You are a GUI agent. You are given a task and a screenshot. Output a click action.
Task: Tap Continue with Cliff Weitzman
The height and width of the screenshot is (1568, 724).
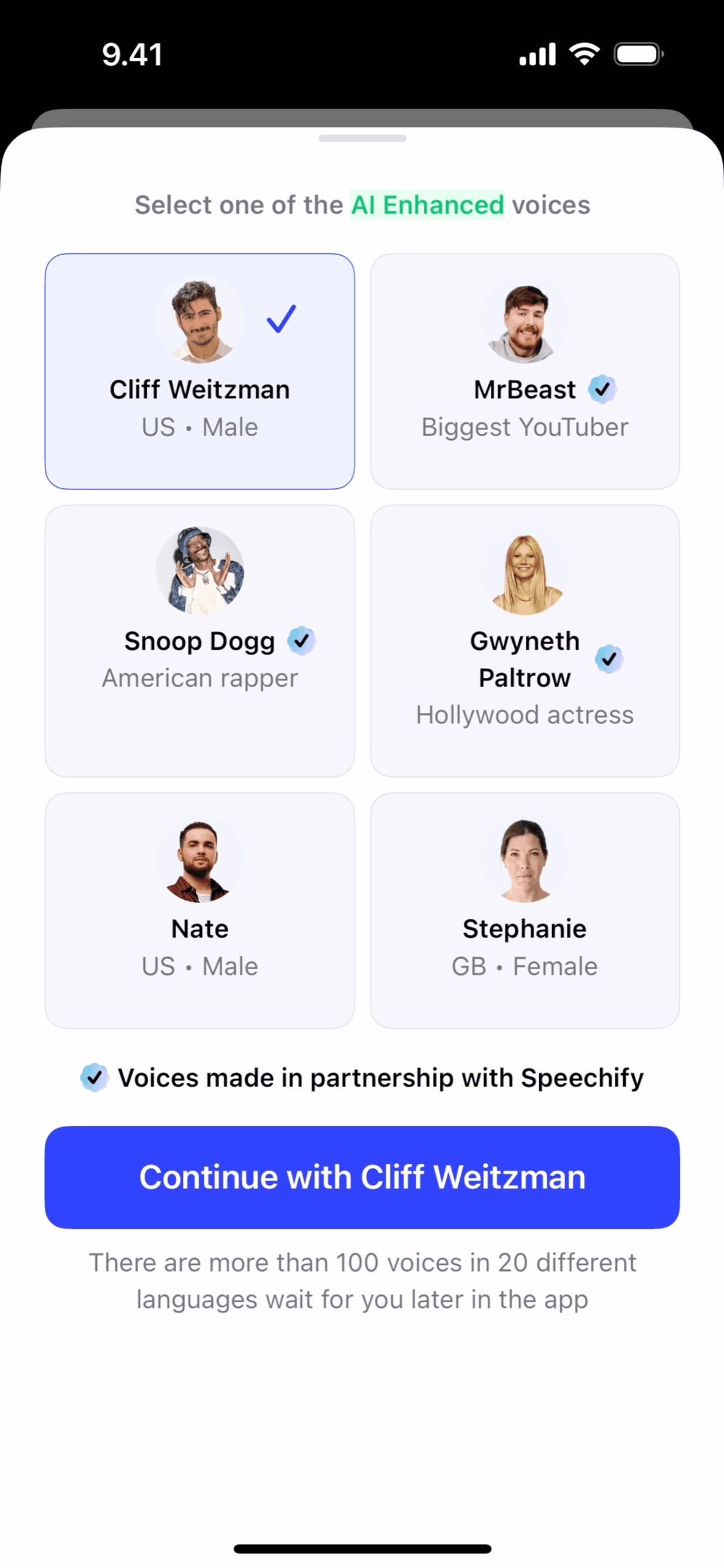coord(362,1177)
